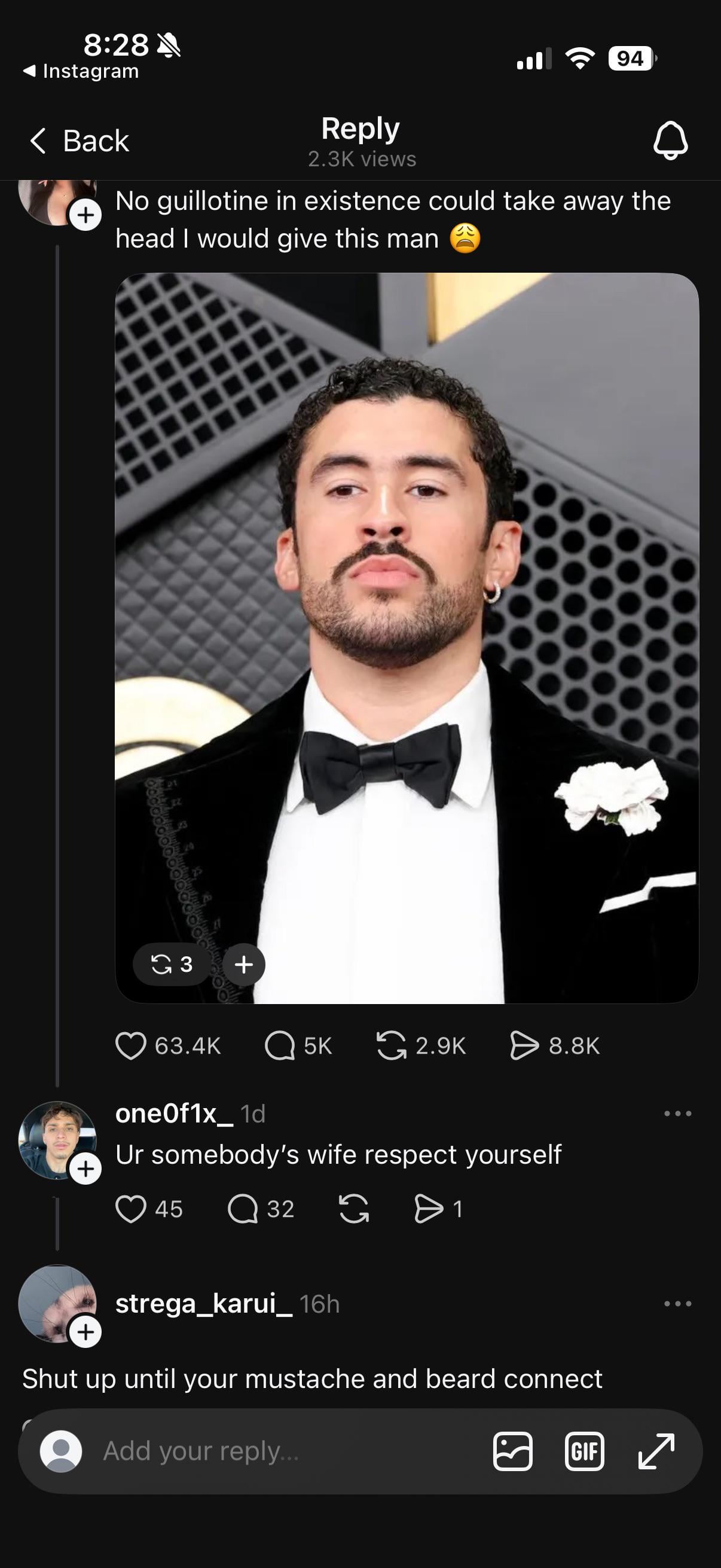Open the 5K comments on the main post
The height and width of the screenshot is (1568, 721).
coord(280,1046)
